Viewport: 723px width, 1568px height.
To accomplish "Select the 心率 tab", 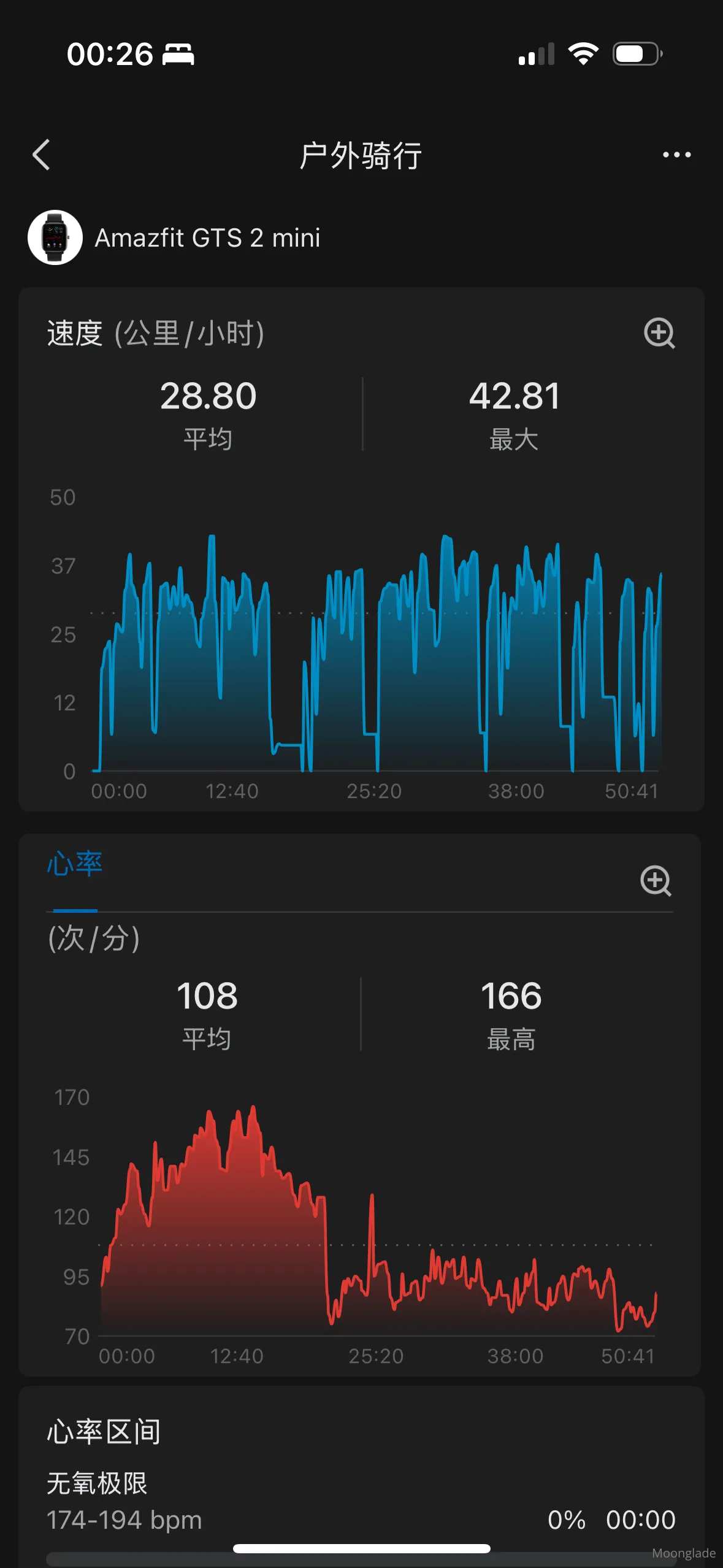I will (75, 864).
